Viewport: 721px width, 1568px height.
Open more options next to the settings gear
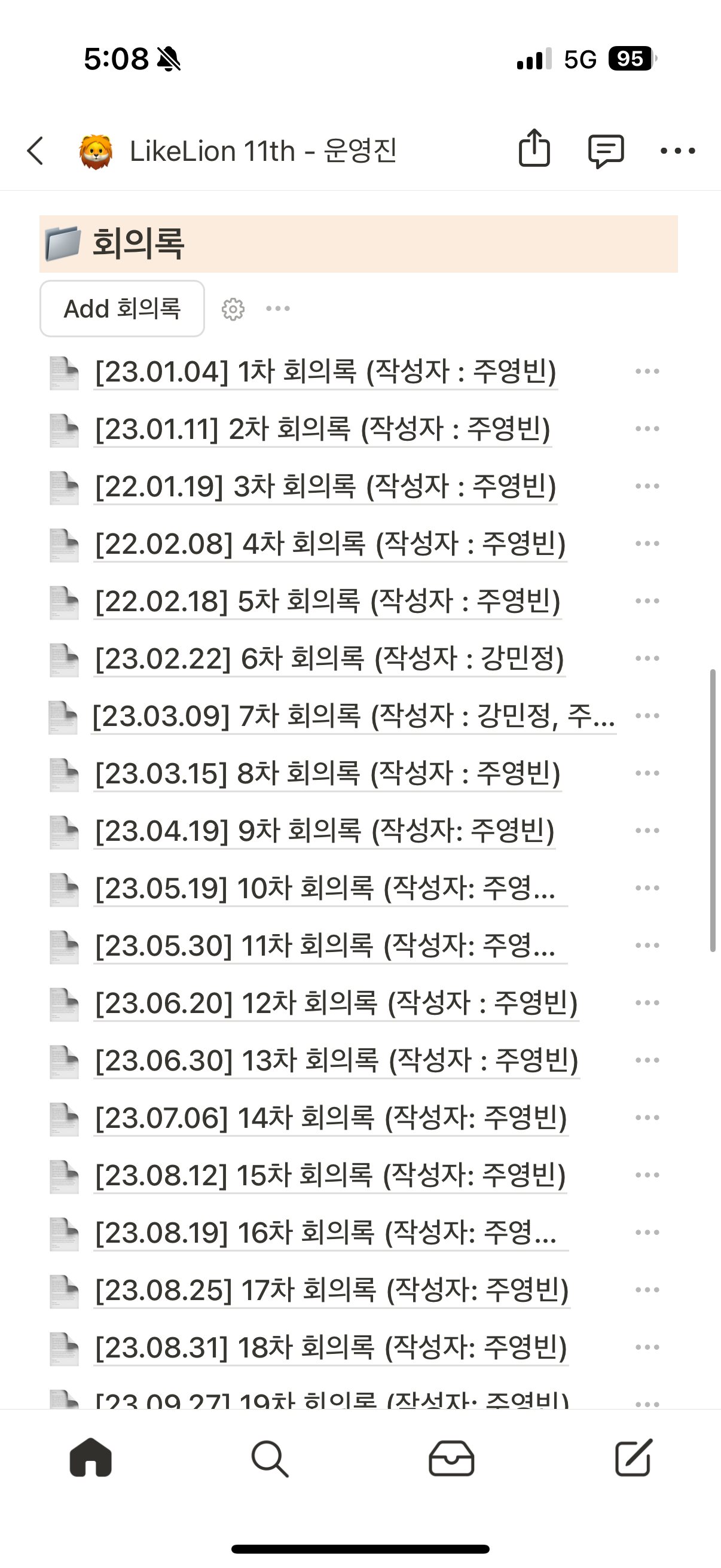(x=278, y=309)
